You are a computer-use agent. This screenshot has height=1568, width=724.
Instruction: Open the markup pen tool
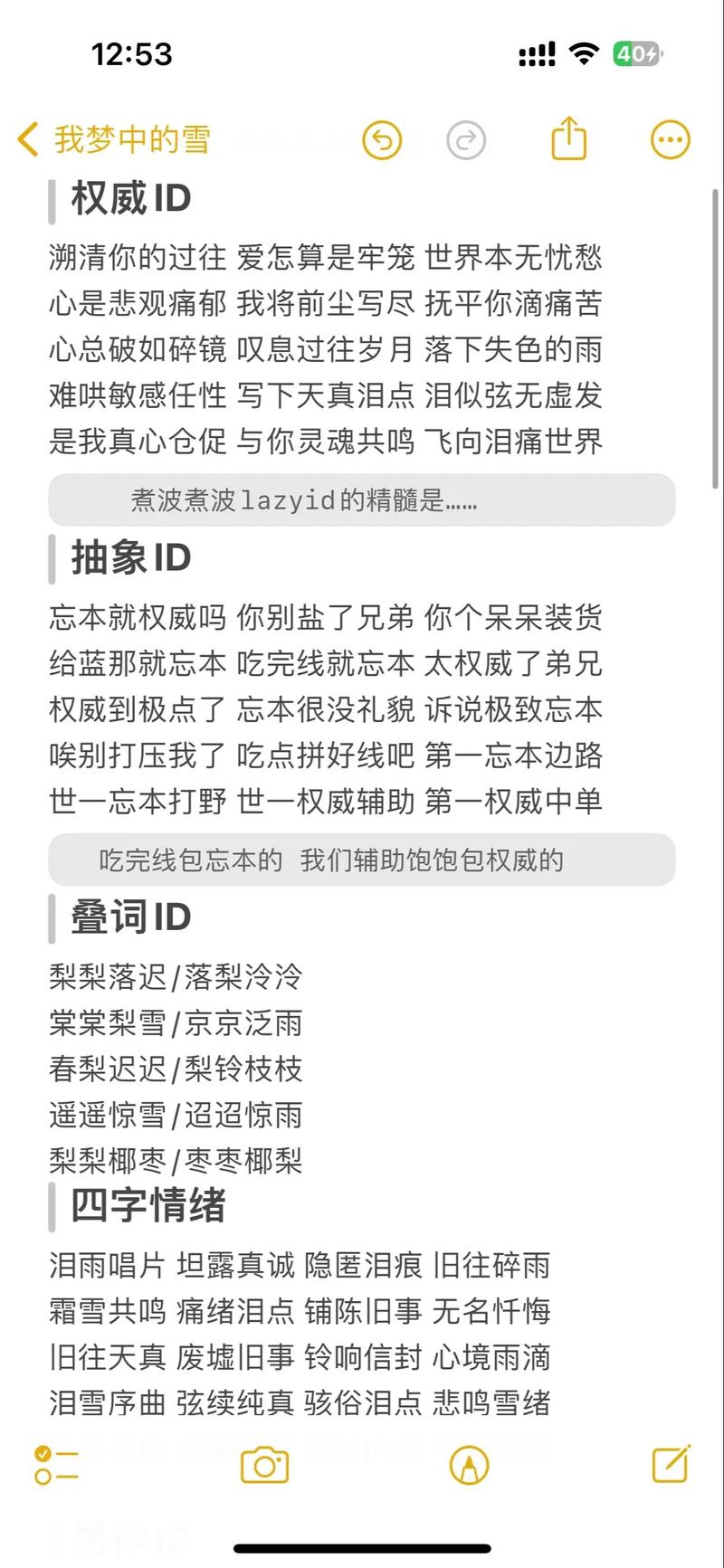pyautogui.click(x=469, y=1465)
